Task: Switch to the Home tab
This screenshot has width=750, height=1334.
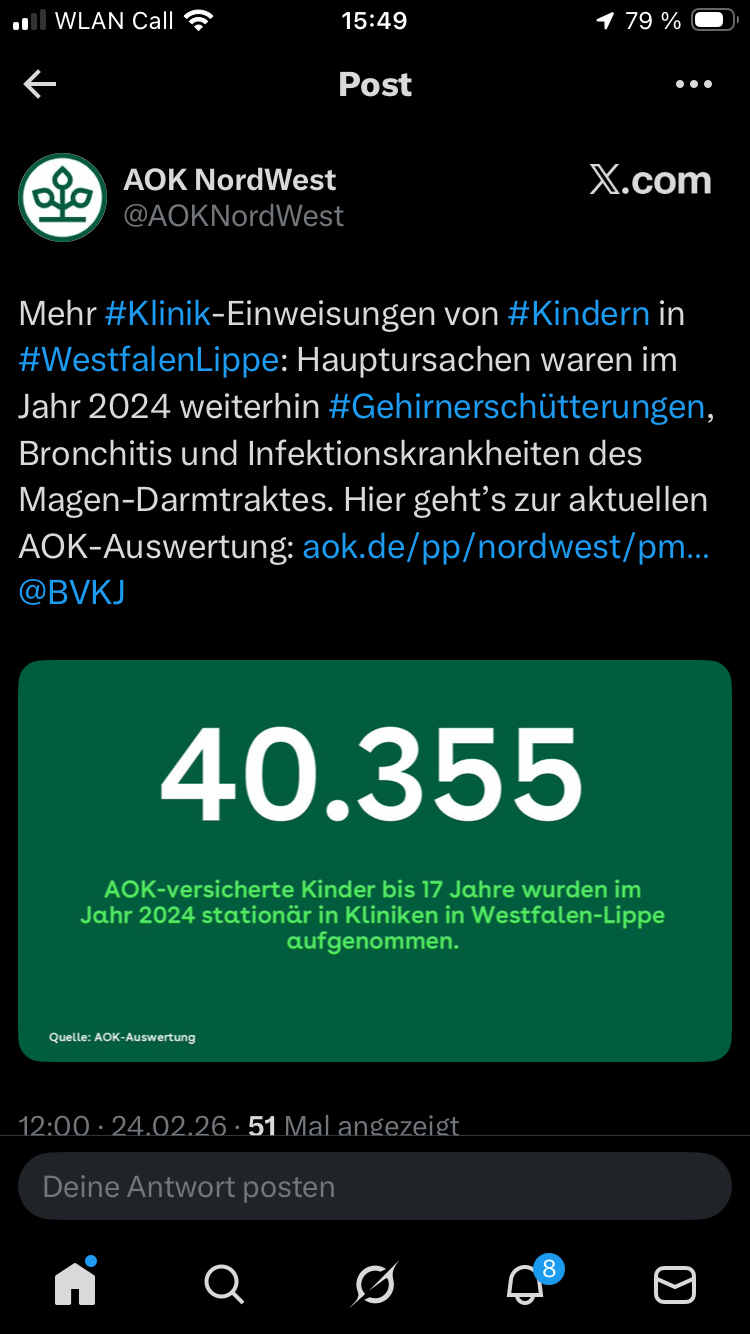Action: [75, 1284]
